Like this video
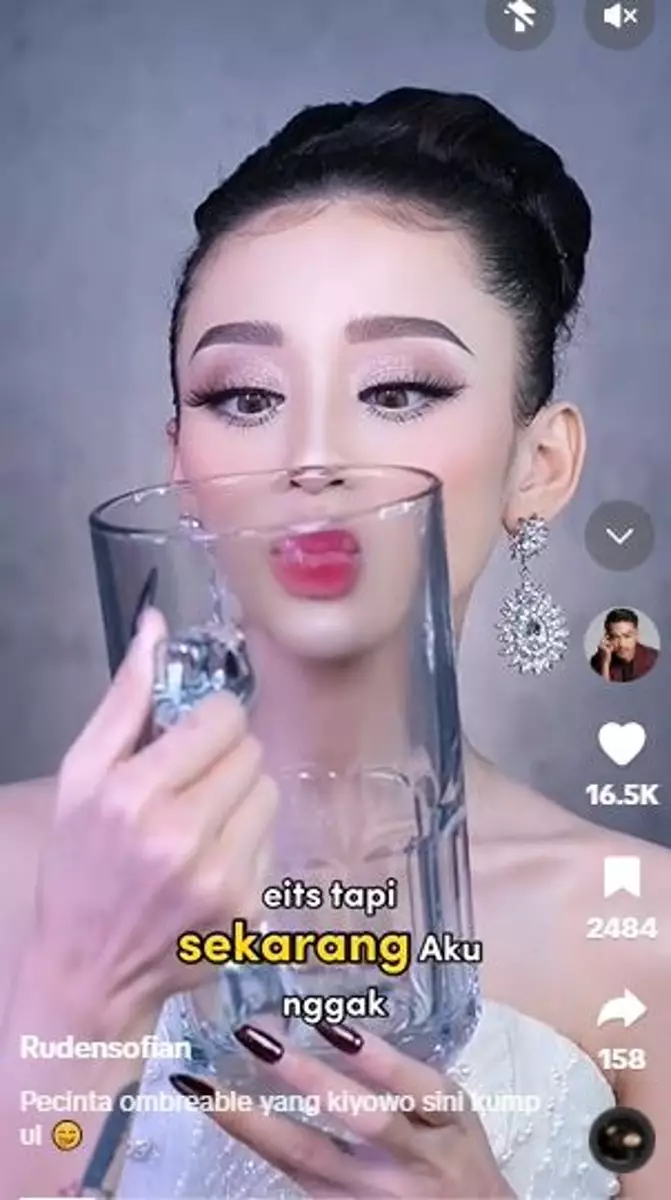Screen dimensions: 671x1200 coord(621,745)
